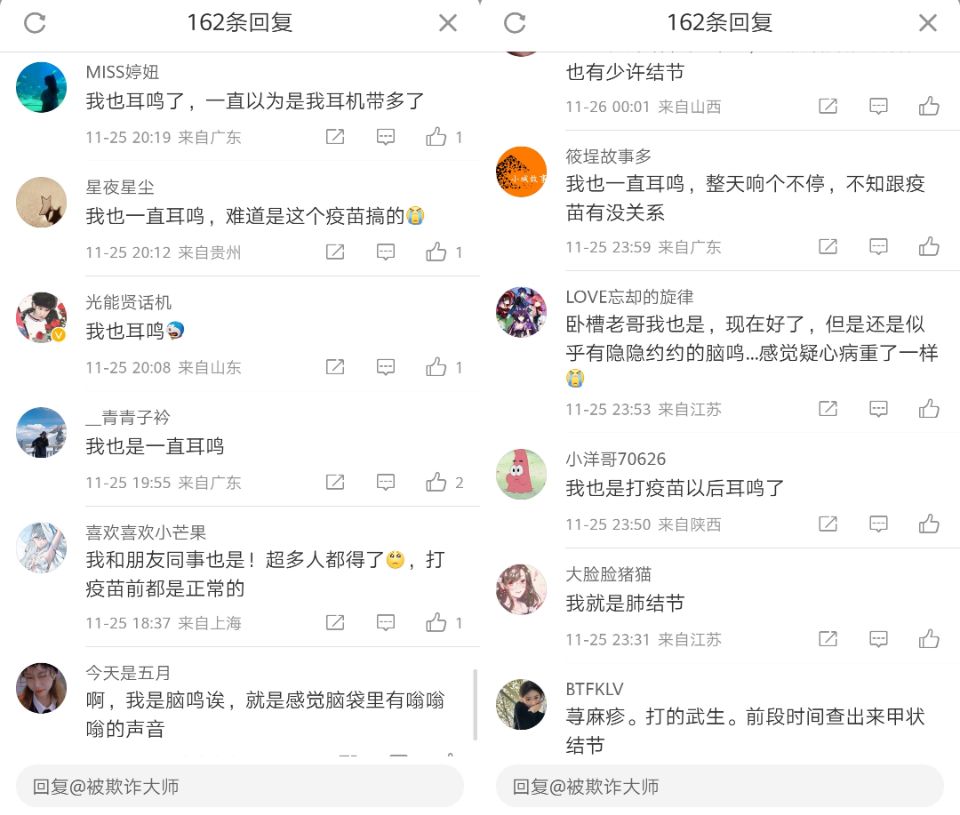The width and height of the screenshot is (960, 815).
Task: View 今天是五月's profile picture
Action: (42, 688)
